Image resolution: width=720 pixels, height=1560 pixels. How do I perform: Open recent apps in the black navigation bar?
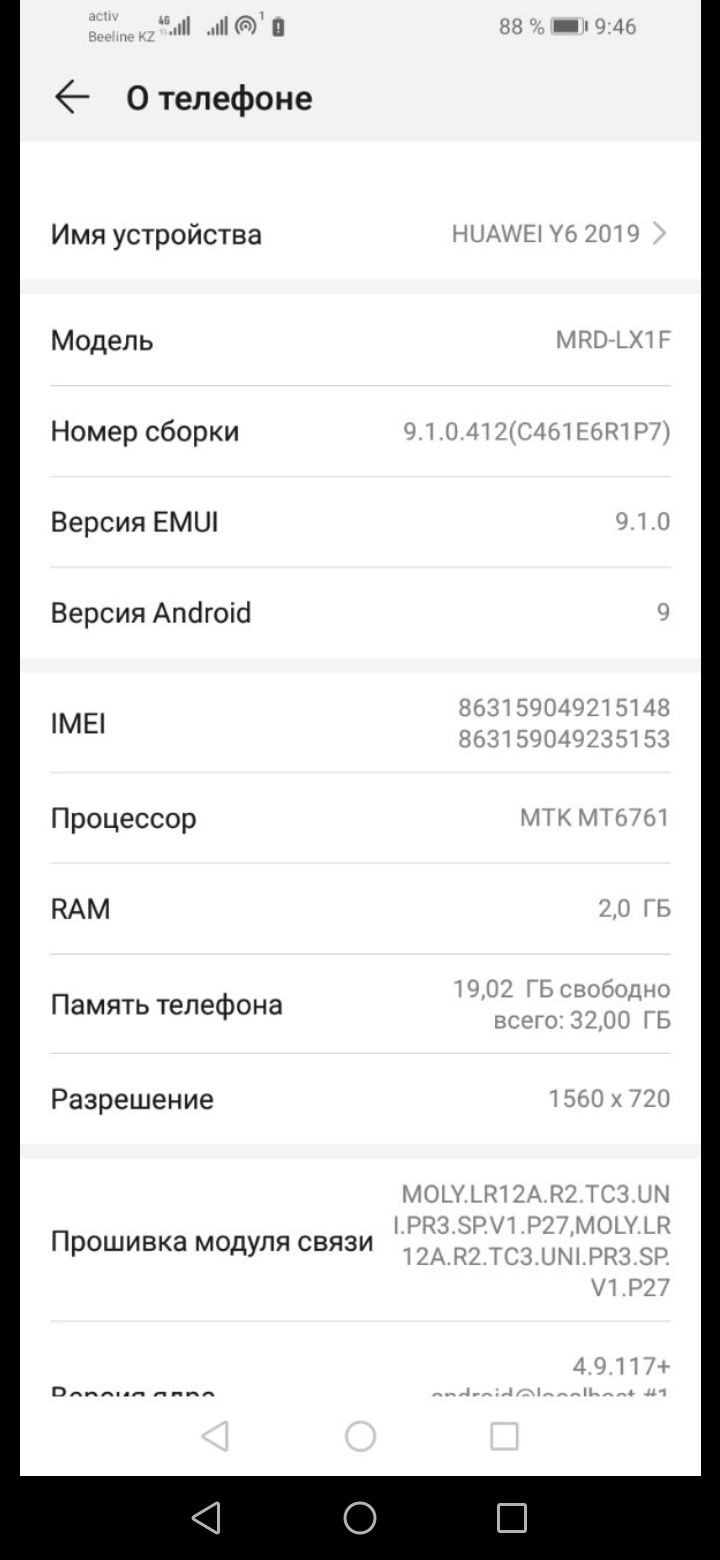(511, 1518)
